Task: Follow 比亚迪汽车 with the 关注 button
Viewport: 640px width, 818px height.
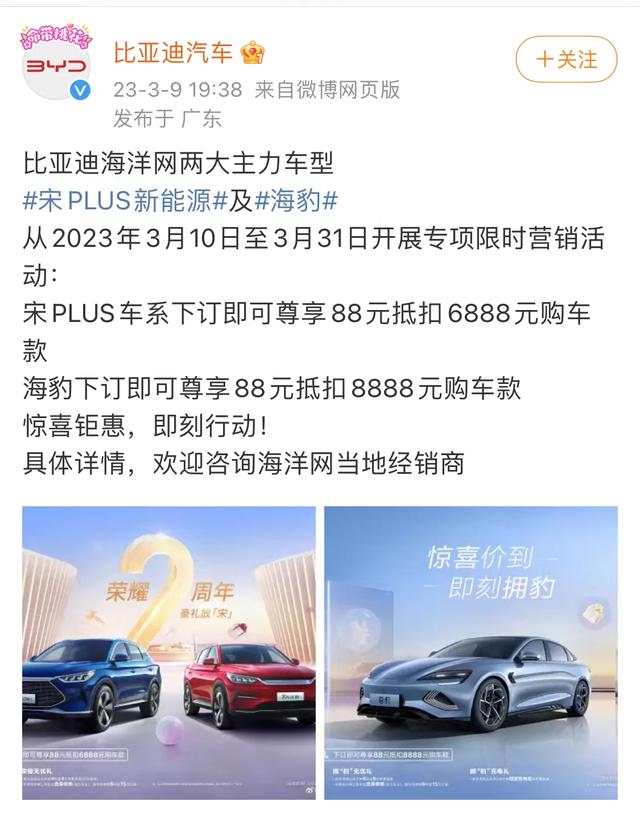Action: tap(567, 59)
